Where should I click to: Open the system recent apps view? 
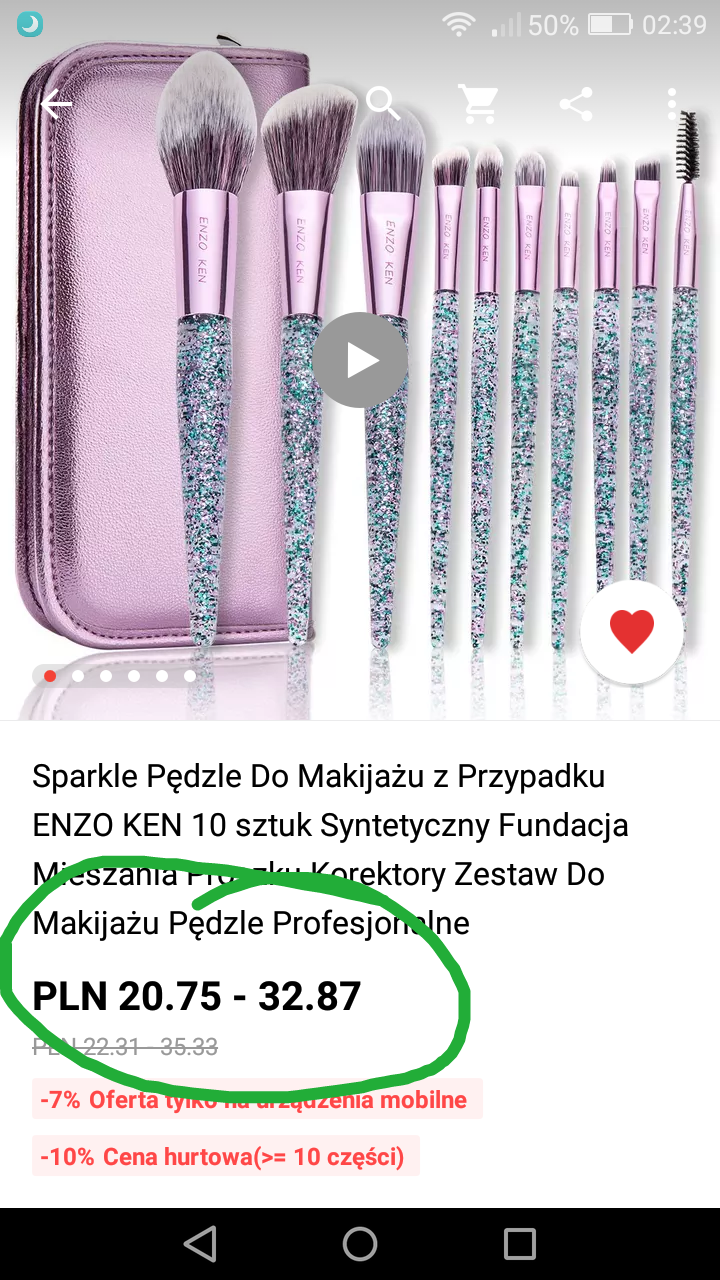519,1244
